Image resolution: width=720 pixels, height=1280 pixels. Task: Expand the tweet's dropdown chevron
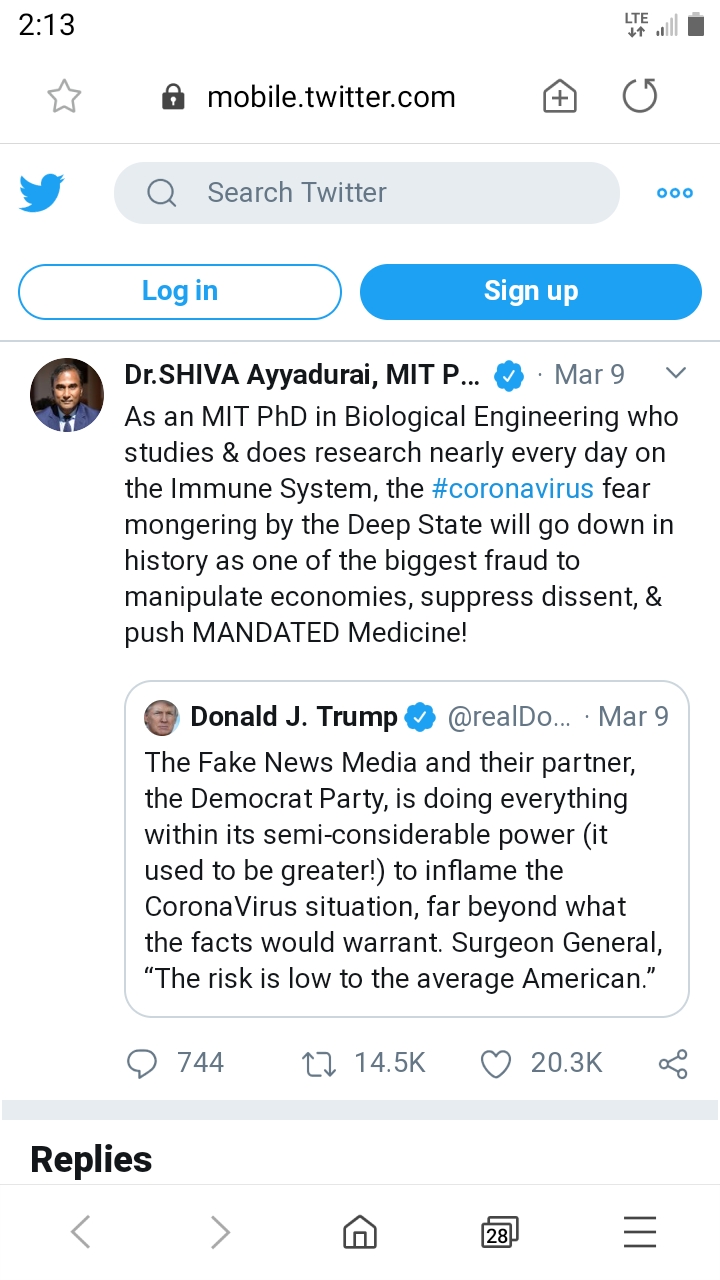point(676,374)
